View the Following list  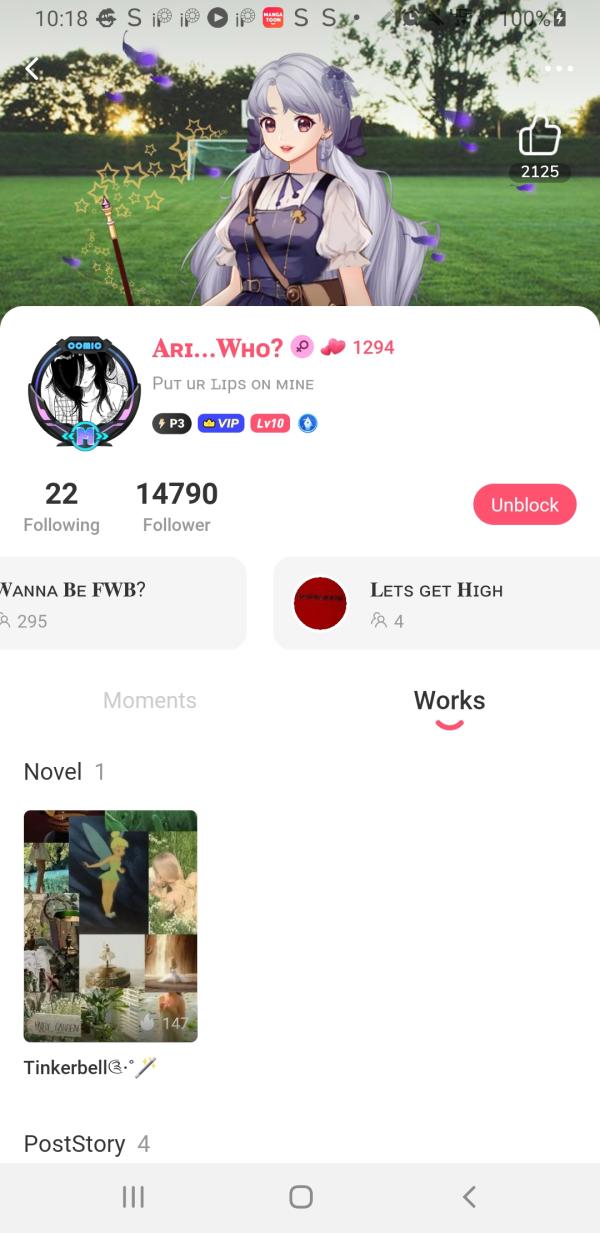click(61, 506)
